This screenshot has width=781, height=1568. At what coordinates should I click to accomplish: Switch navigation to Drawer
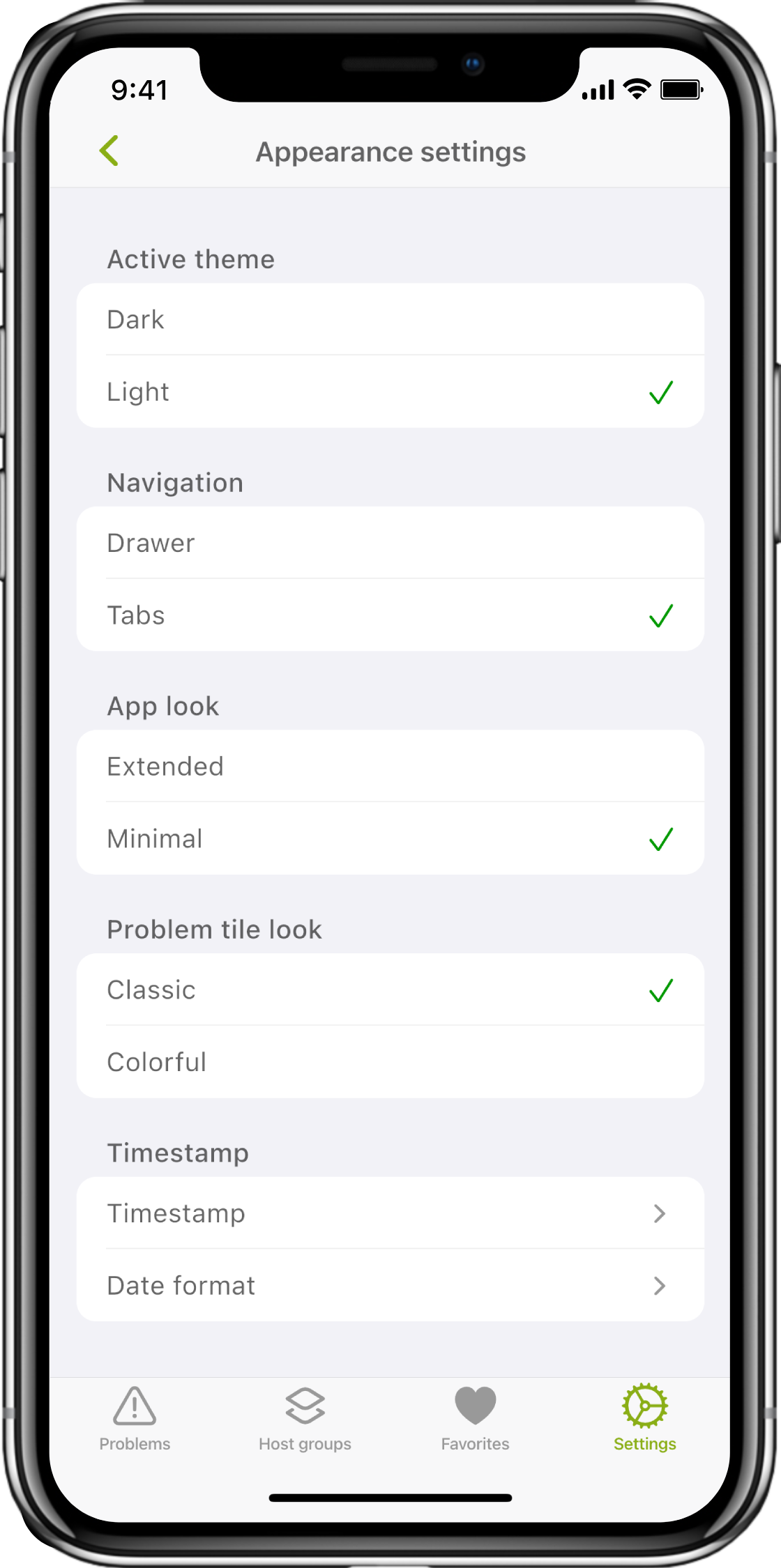point(390,543)
